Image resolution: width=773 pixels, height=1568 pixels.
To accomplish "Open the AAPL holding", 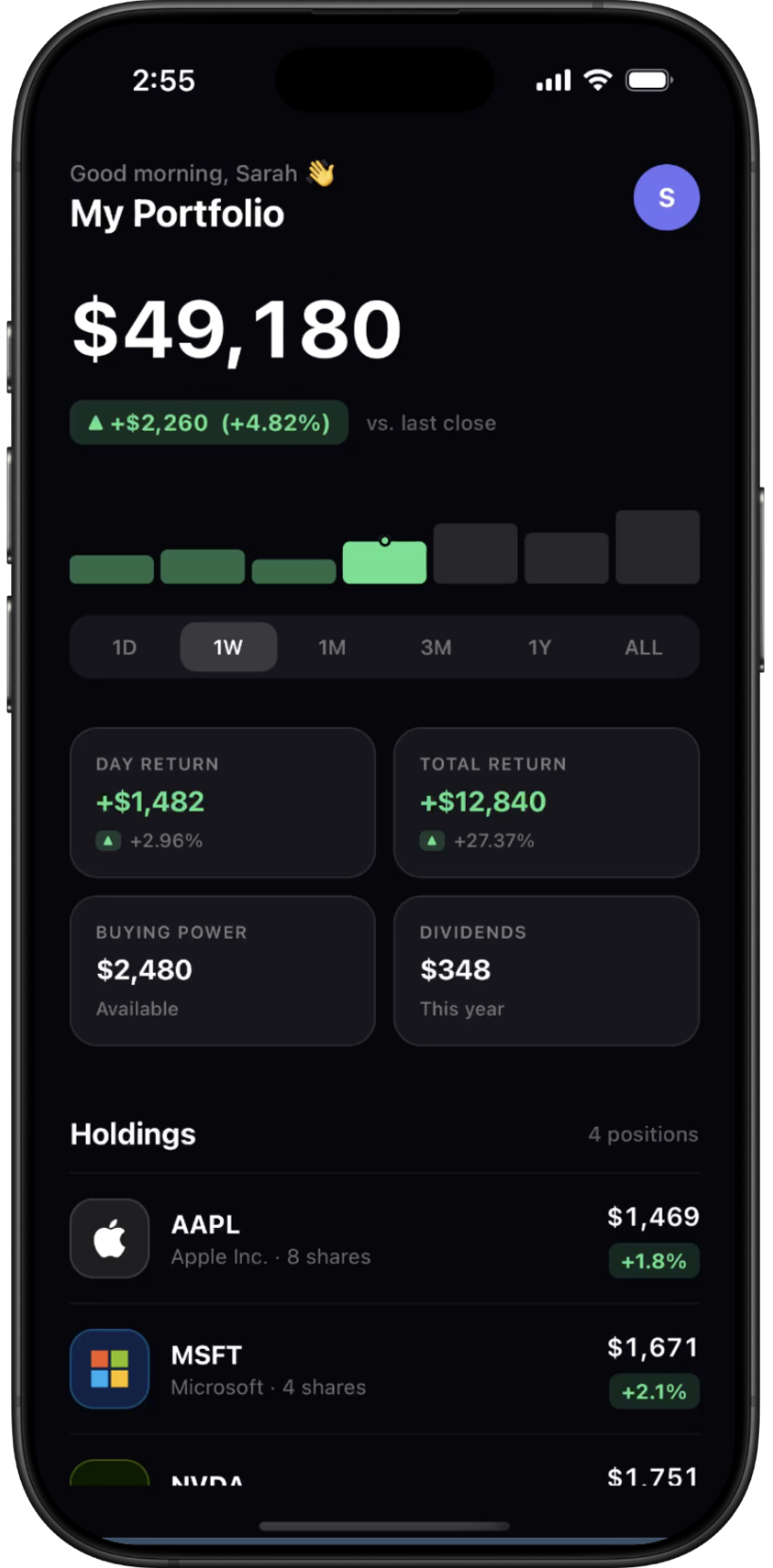I will 385,1238.
